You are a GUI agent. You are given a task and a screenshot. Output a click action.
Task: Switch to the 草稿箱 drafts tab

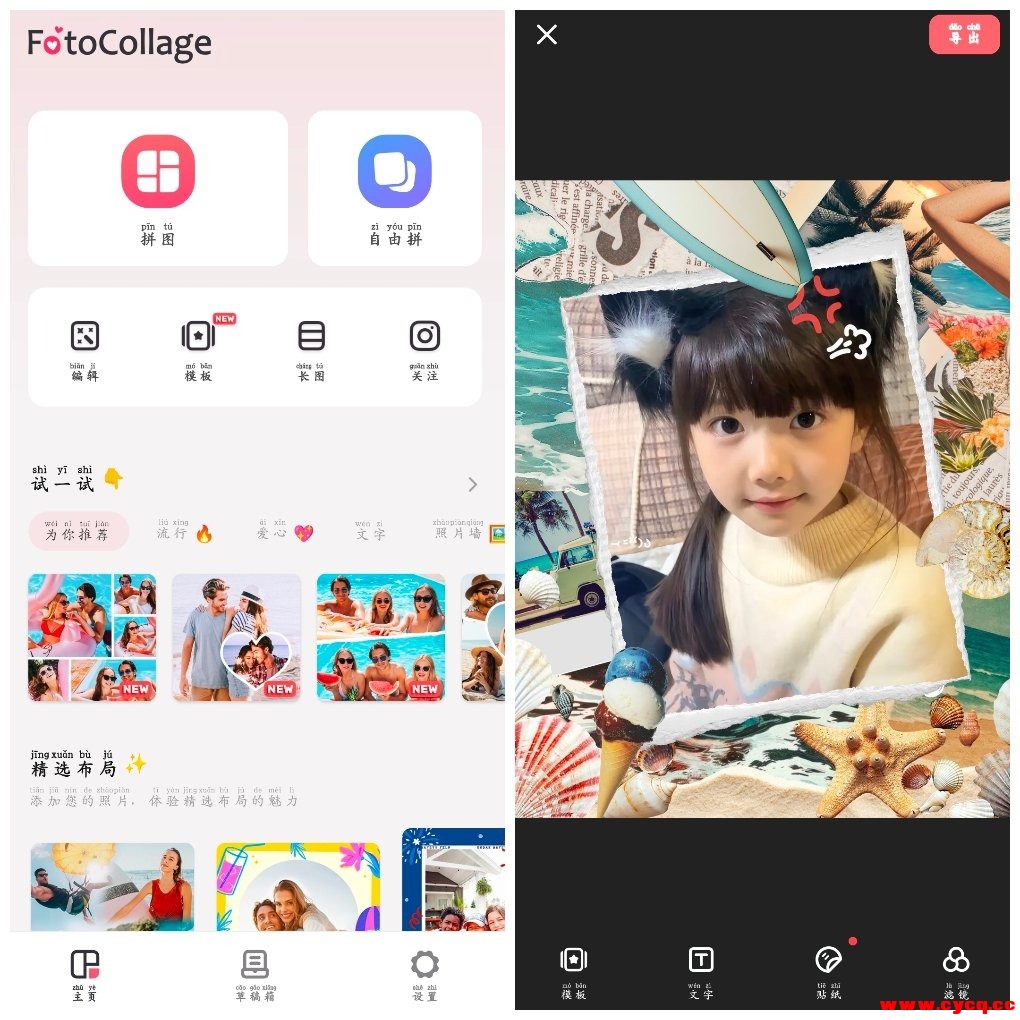[255, 975]
